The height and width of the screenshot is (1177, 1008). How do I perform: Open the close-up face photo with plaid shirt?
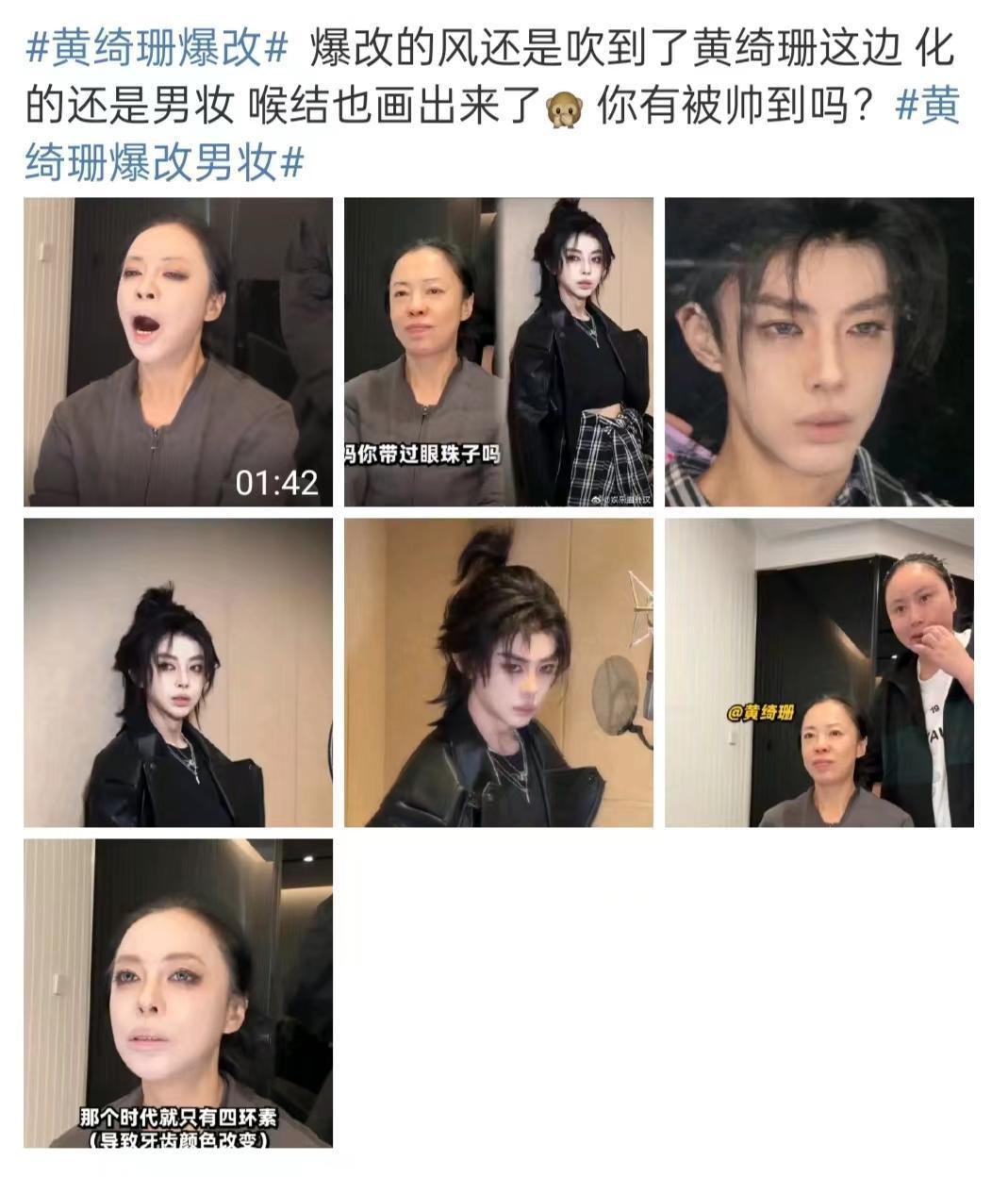pyautogui.click(x=818, y=352)
